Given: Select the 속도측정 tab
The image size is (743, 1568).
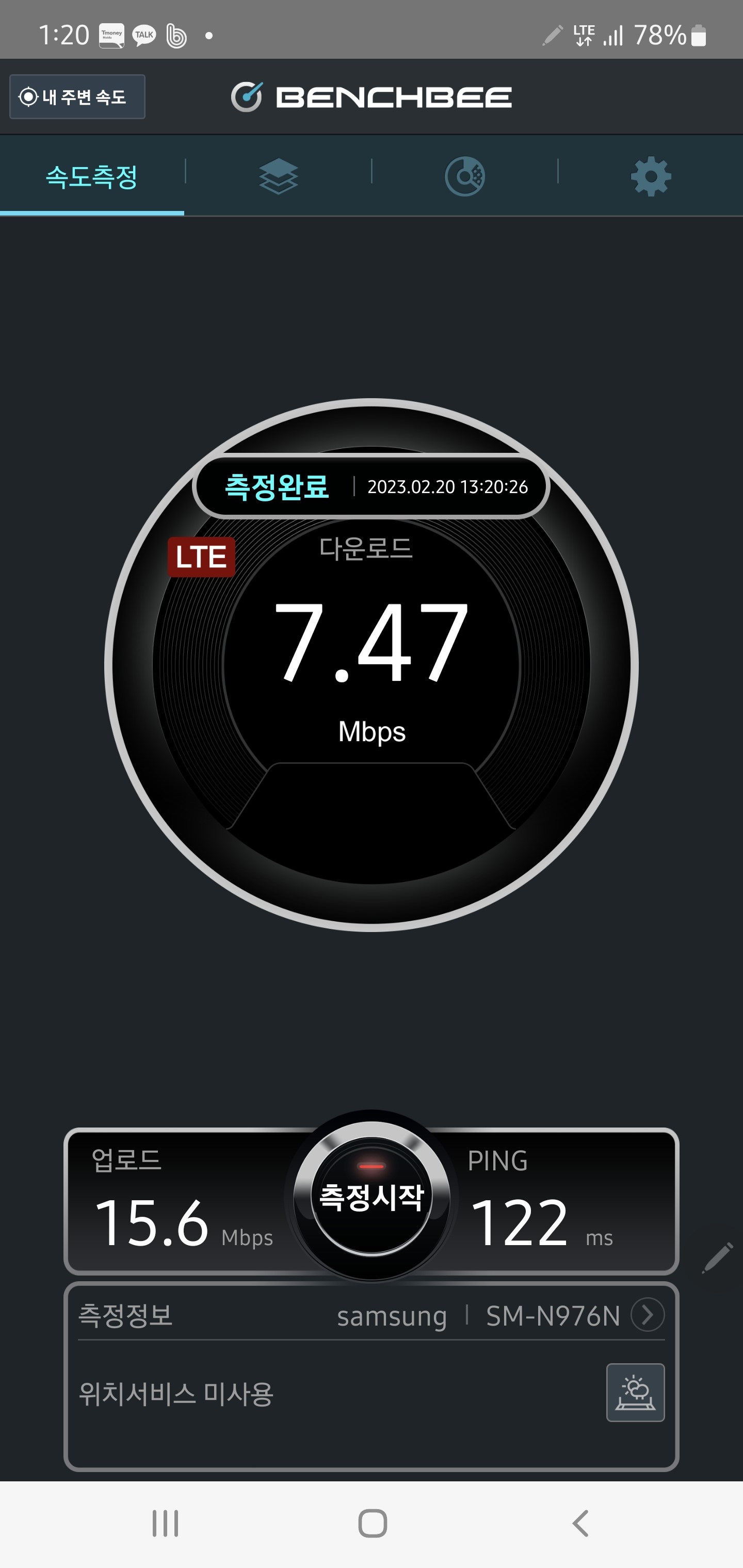Looking at the screenshot, I should tap(92, 177).
